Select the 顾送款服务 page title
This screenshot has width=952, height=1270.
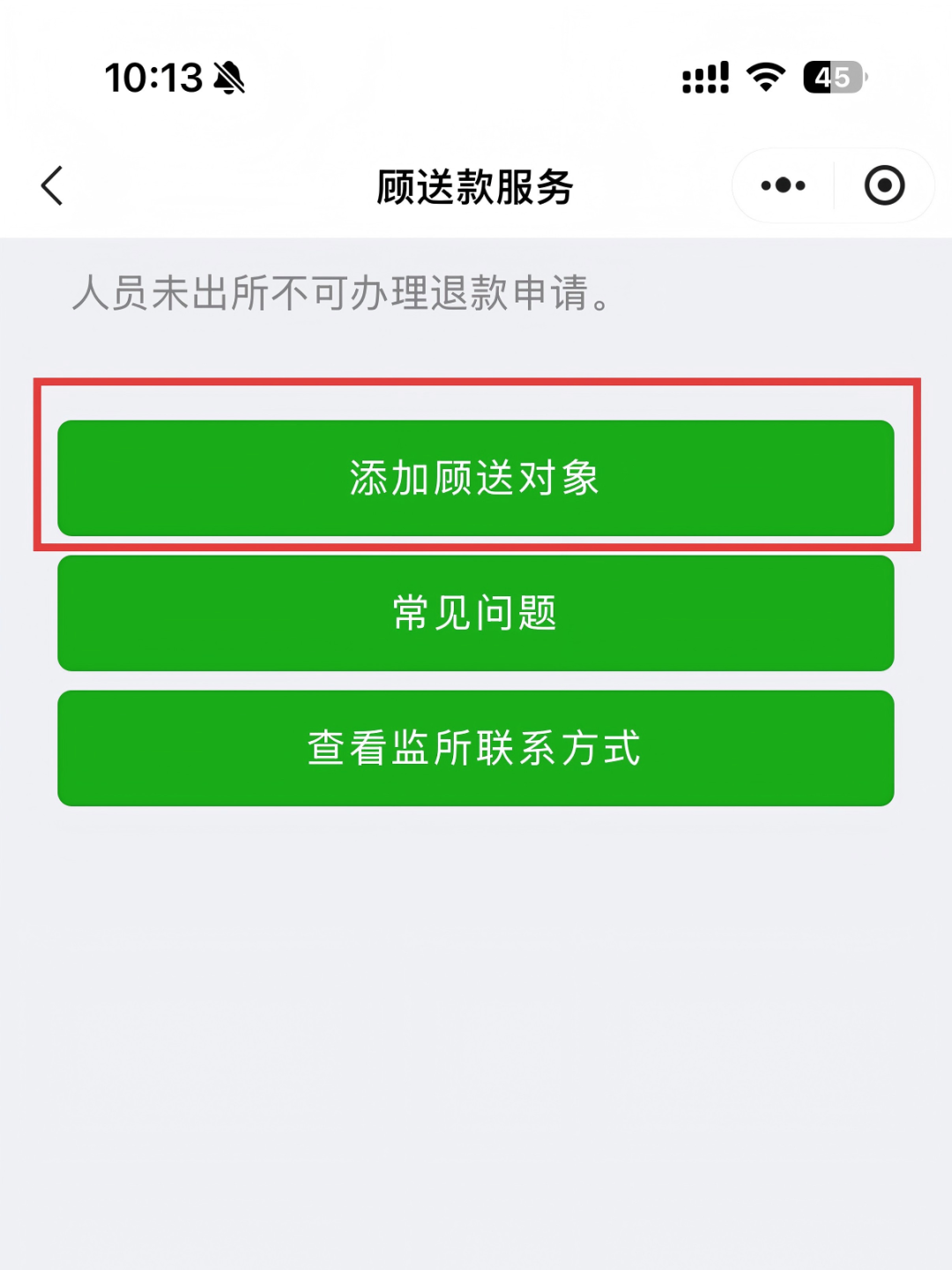(476, 186)
